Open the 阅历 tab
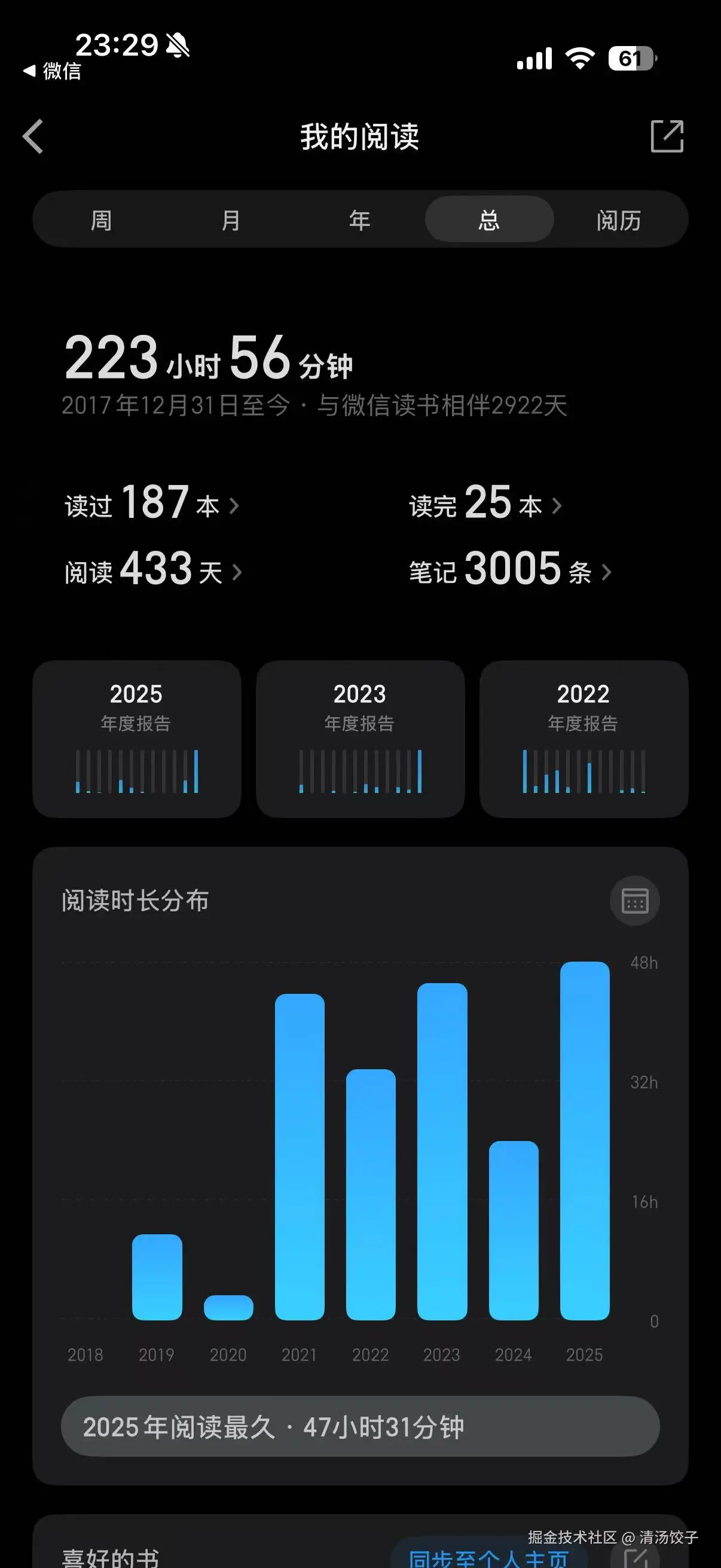 tap(618, 219)
